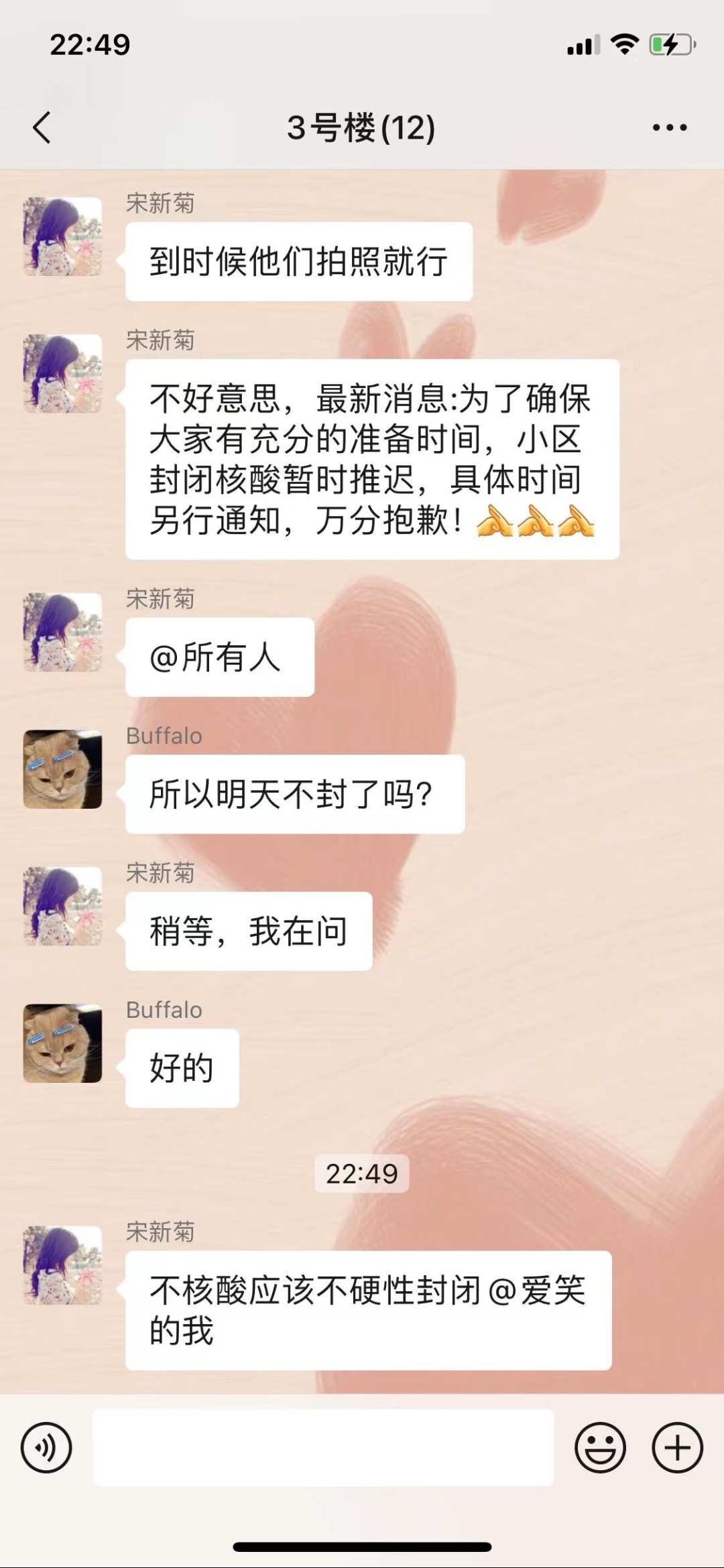Tap the message text field
Viewport: 724px width, 1568px height.
(323, 1447)
